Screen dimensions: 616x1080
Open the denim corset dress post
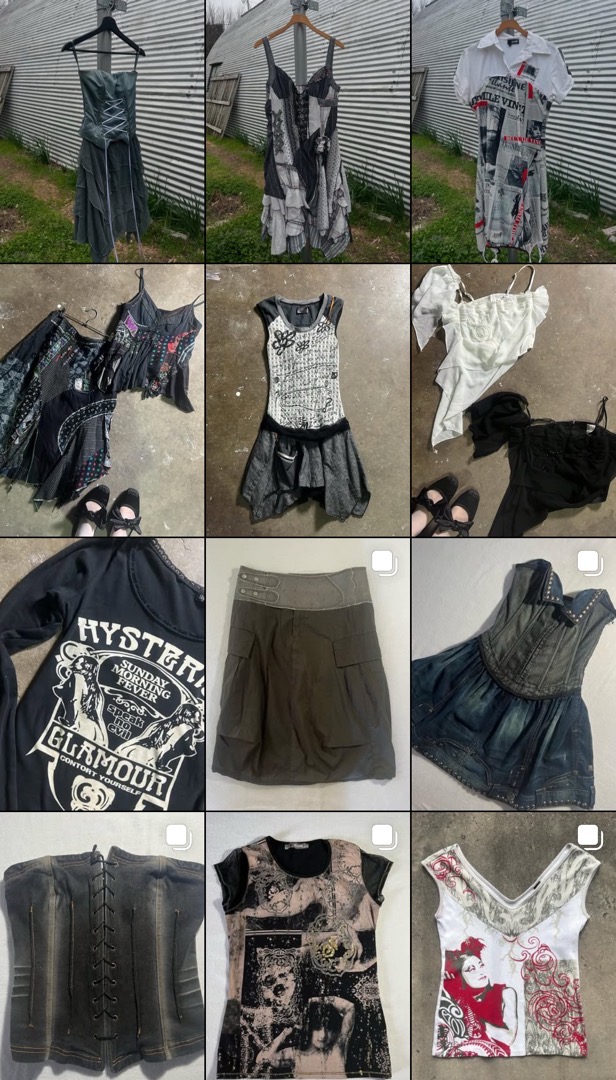[513, 675]
